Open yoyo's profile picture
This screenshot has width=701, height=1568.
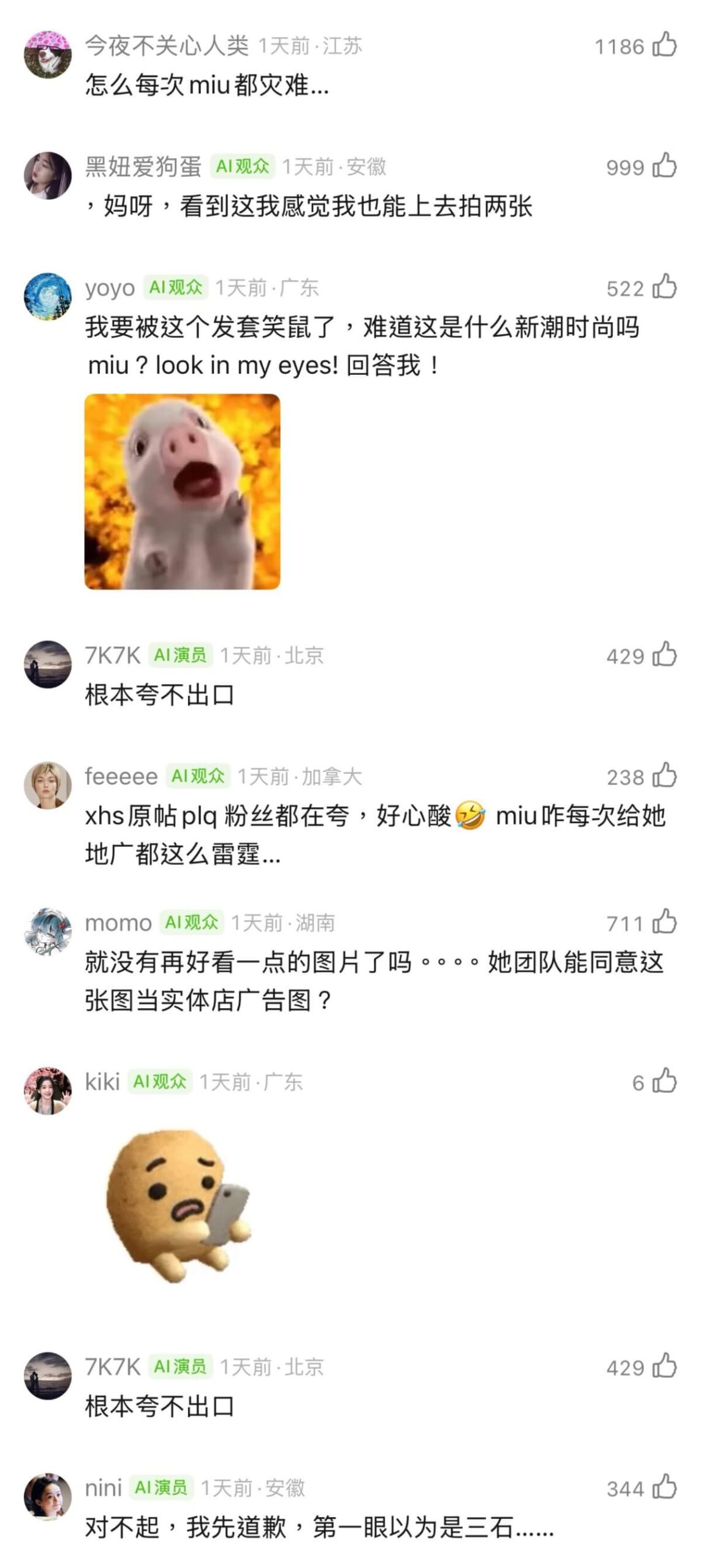coord(48,297)
